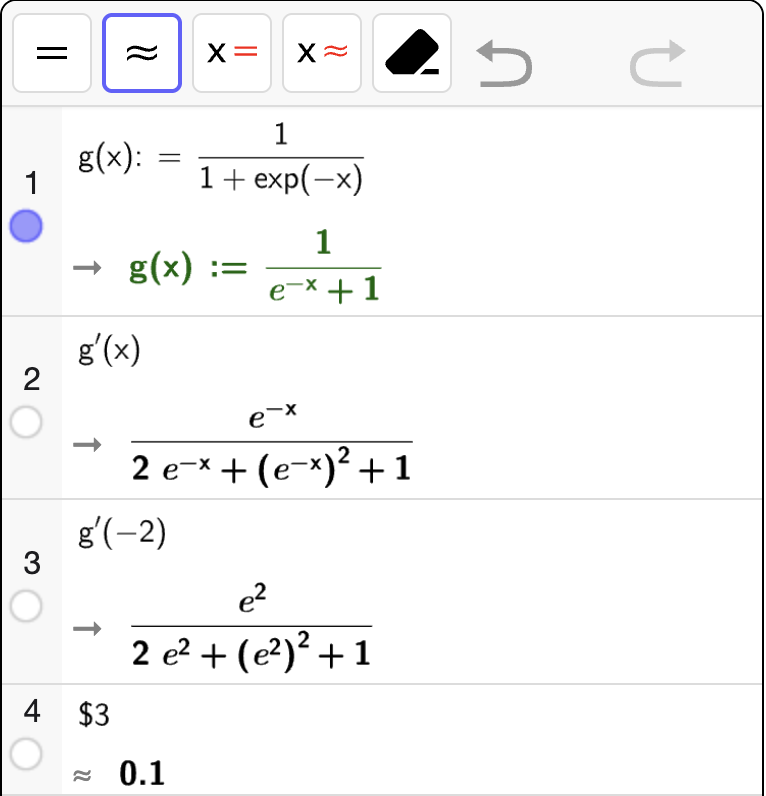Choose the exact Solve x= tool
This screenshot has height=796, width=766.
pyautogui.click(x=232, y=53)
